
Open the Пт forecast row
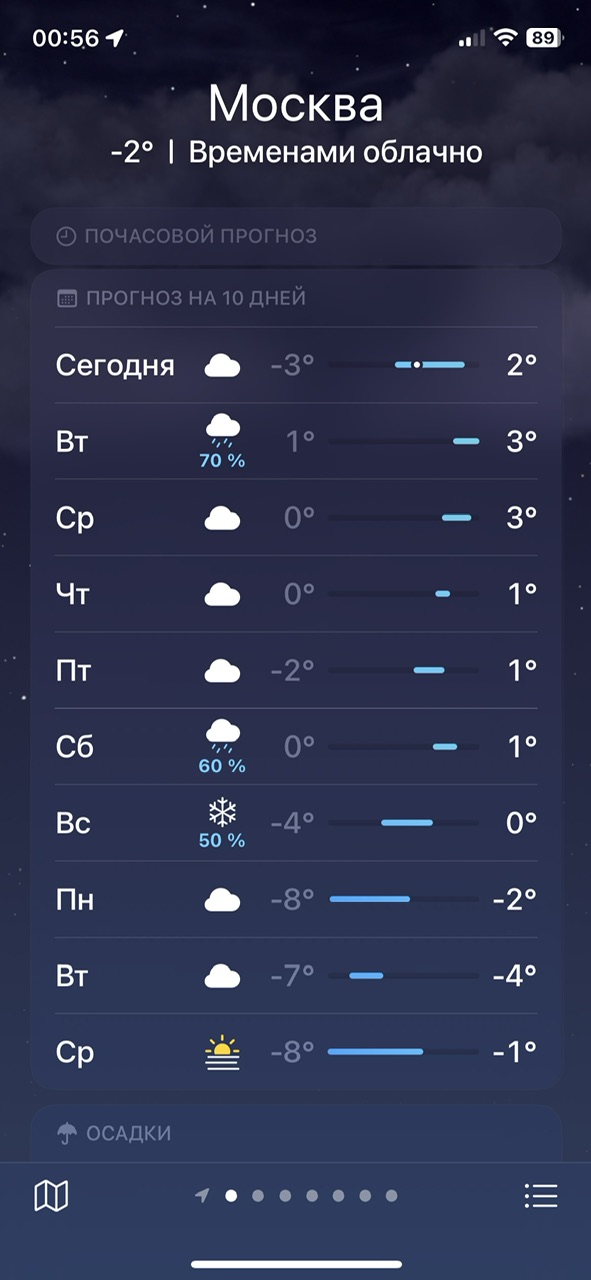click(296, 670)
